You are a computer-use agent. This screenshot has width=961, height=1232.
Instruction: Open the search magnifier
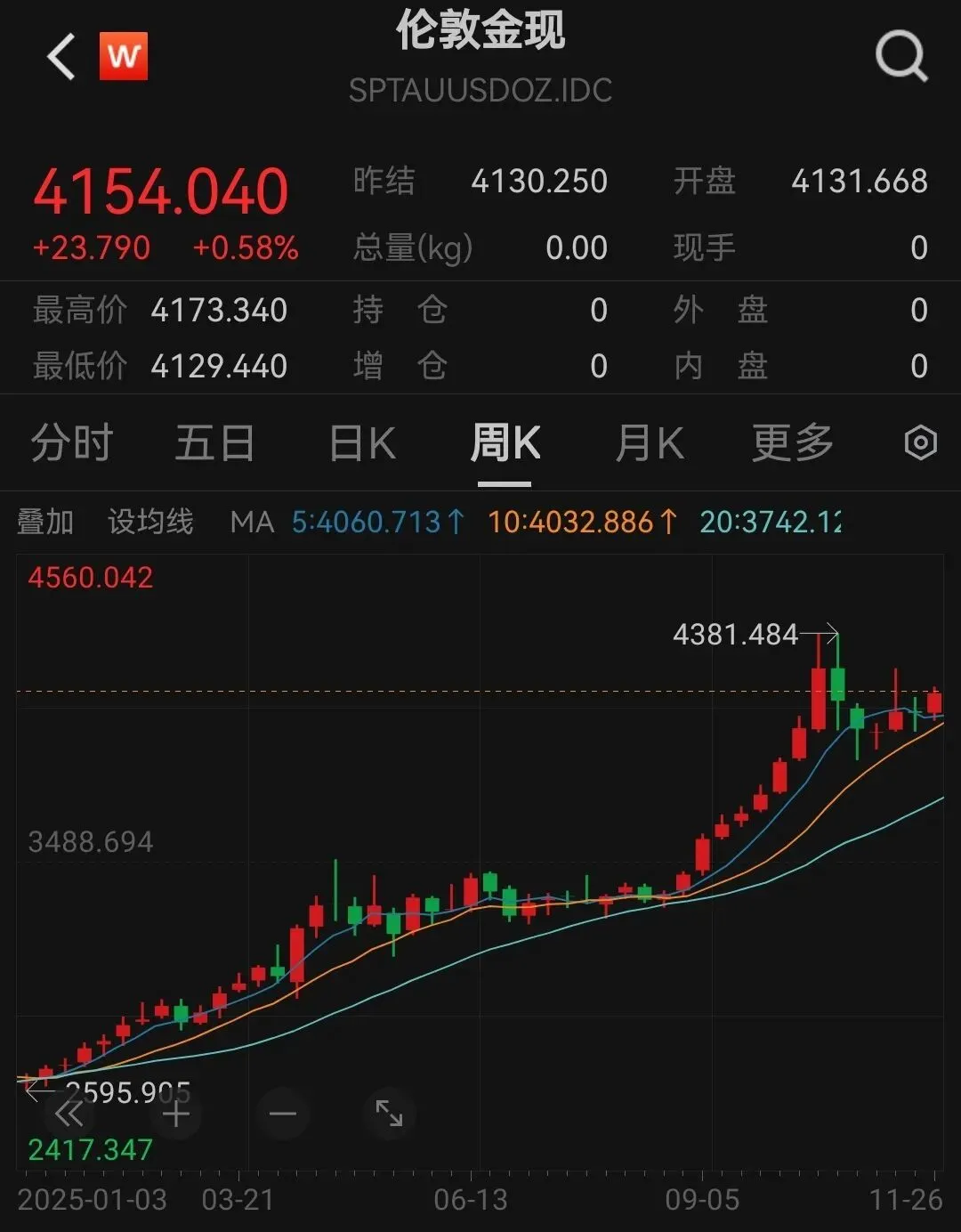900,57
